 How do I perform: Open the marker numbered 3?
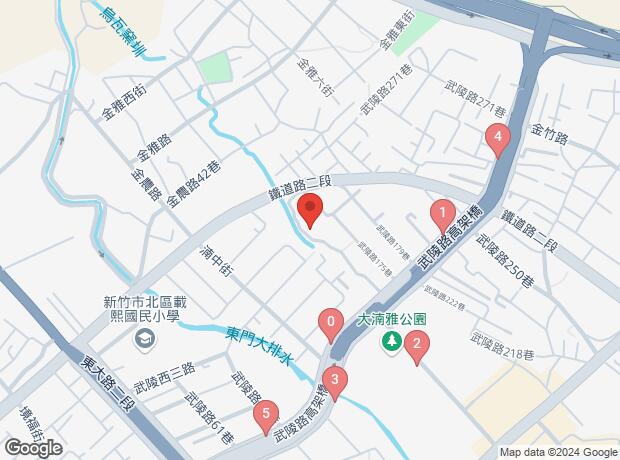tap(335, 381)
